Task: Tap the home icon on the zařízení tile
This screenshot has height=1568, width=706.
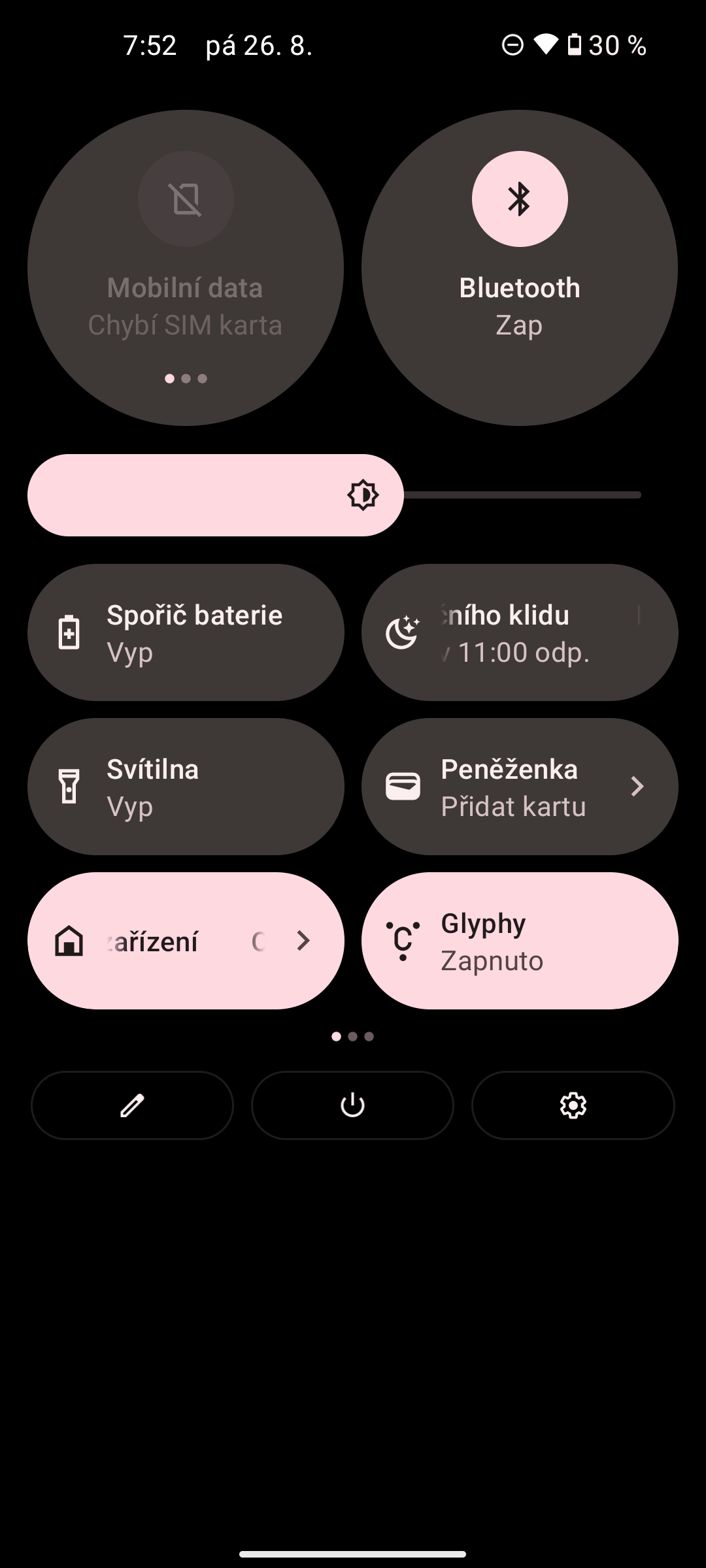Action: (x=68, y=941)
